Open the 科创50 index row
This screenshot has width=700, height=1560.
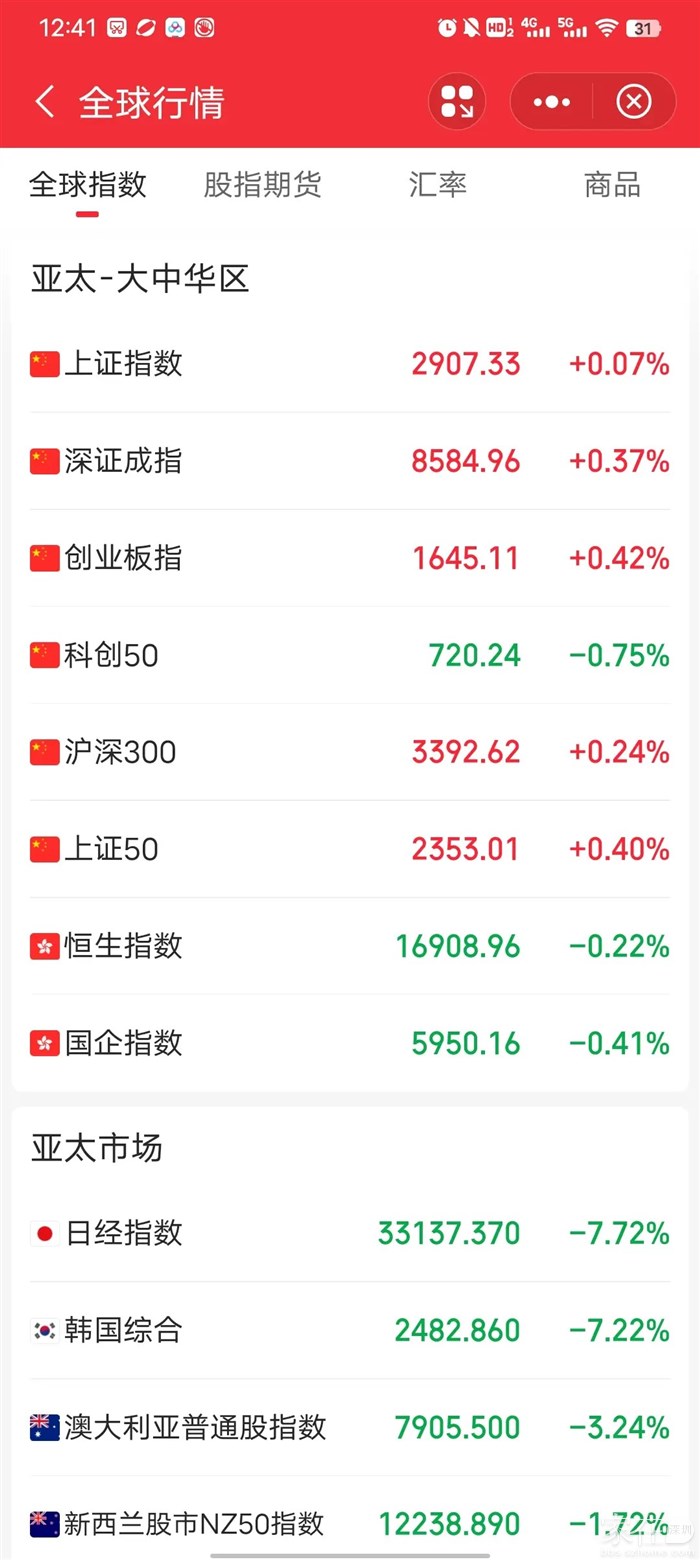coord(349,655)
